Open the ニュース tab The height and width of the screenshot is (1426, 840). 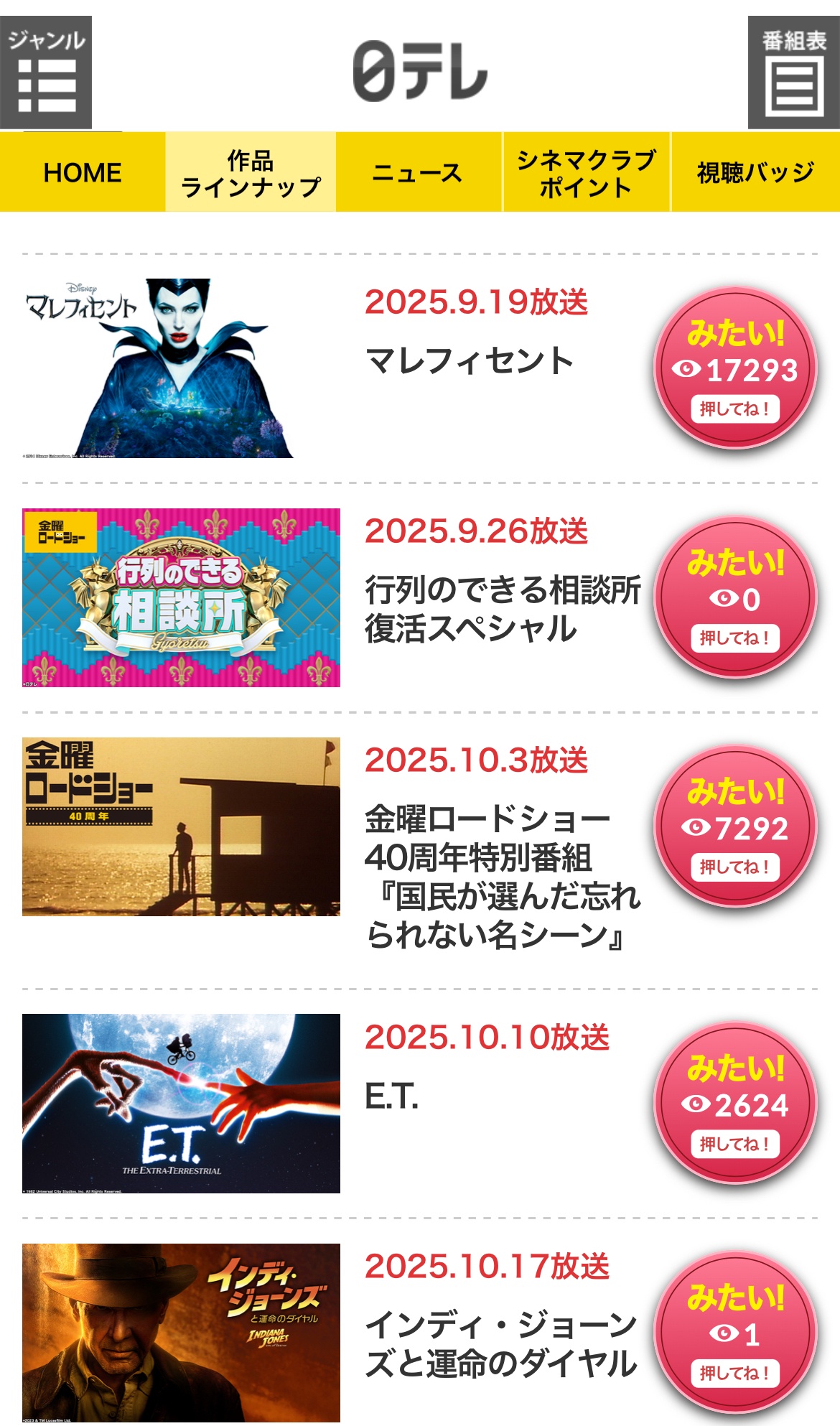tap(419, 172)
